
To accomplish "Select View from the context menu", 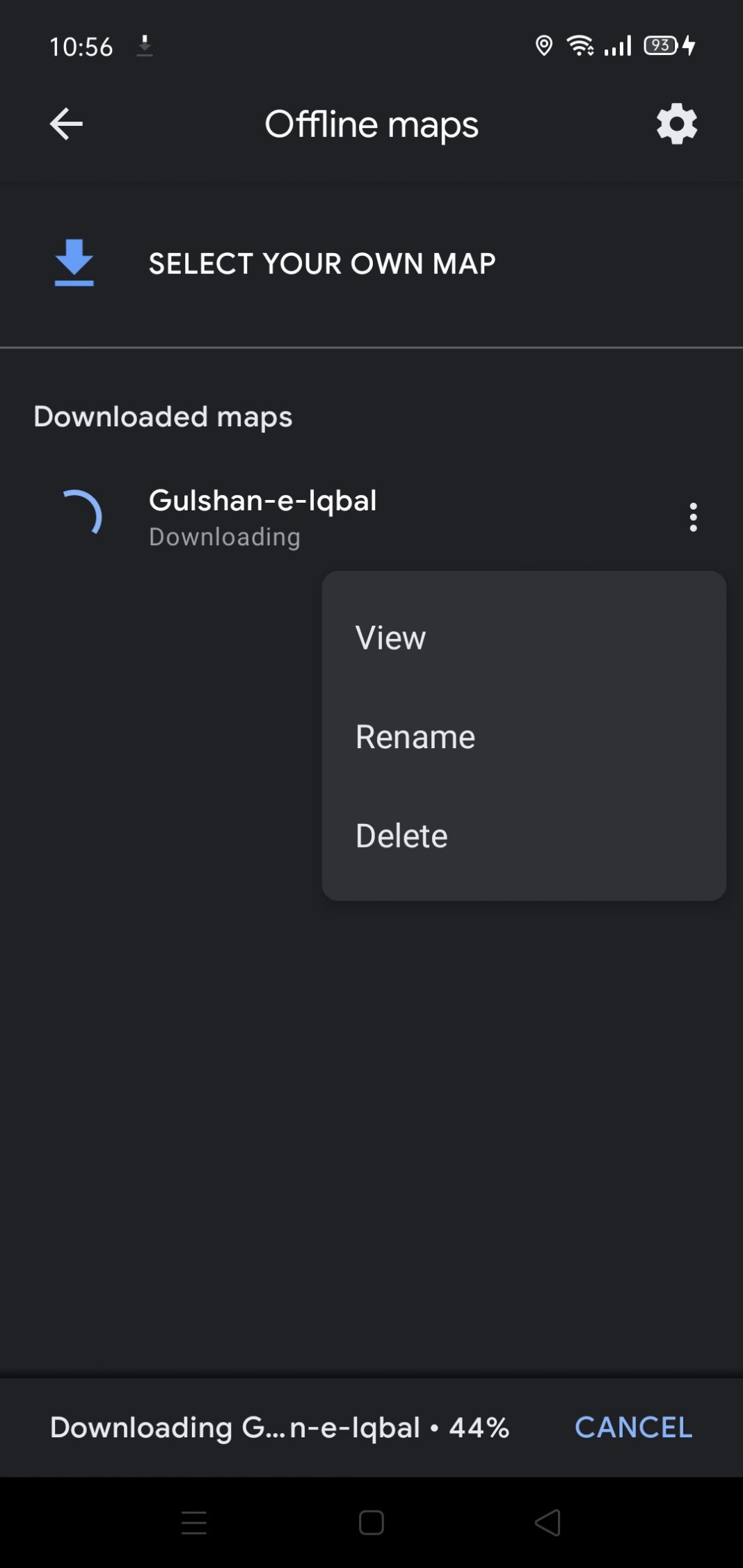I will pyautogui.click(x=390, y=638).
